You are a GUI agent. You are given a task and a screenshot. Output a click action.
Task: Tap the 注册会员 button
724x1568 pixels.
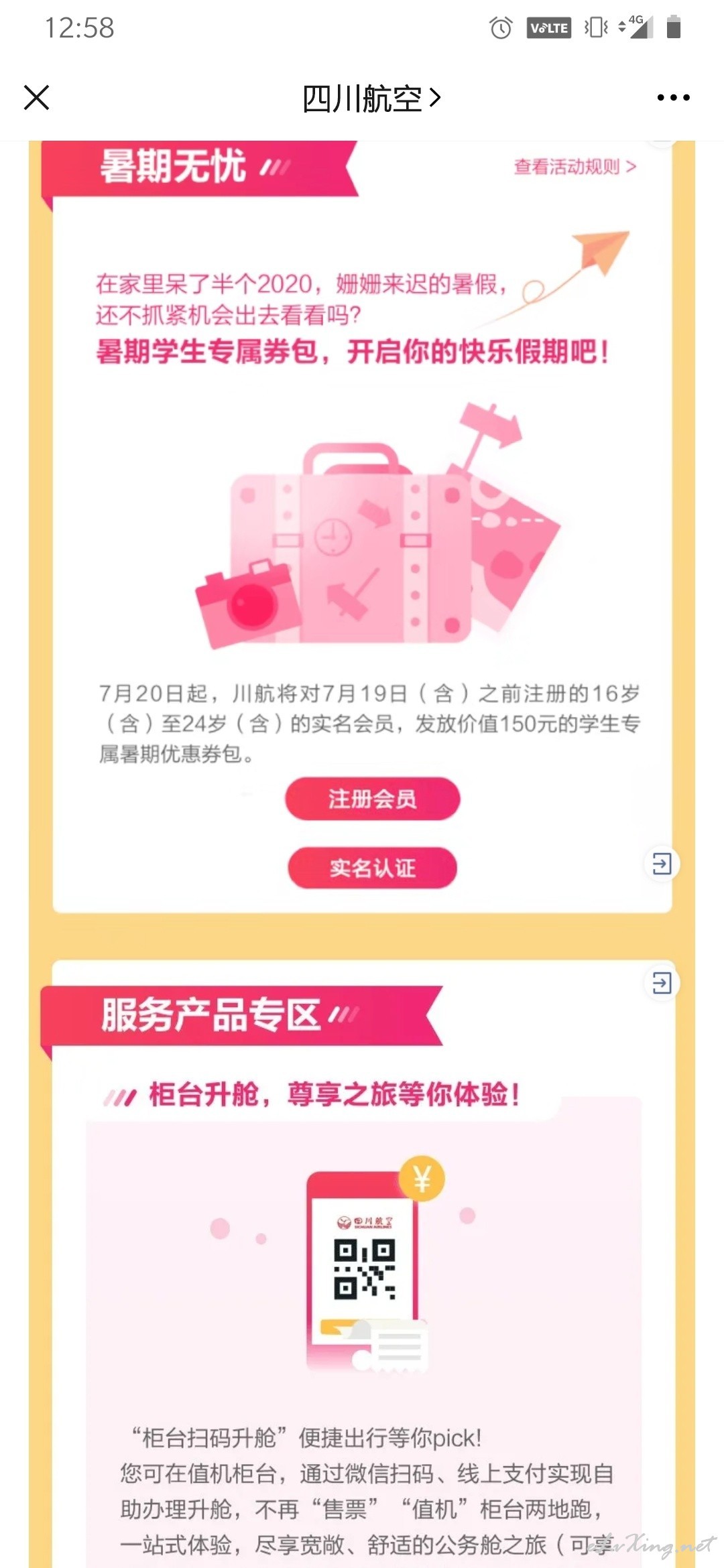tap(373, 799)
